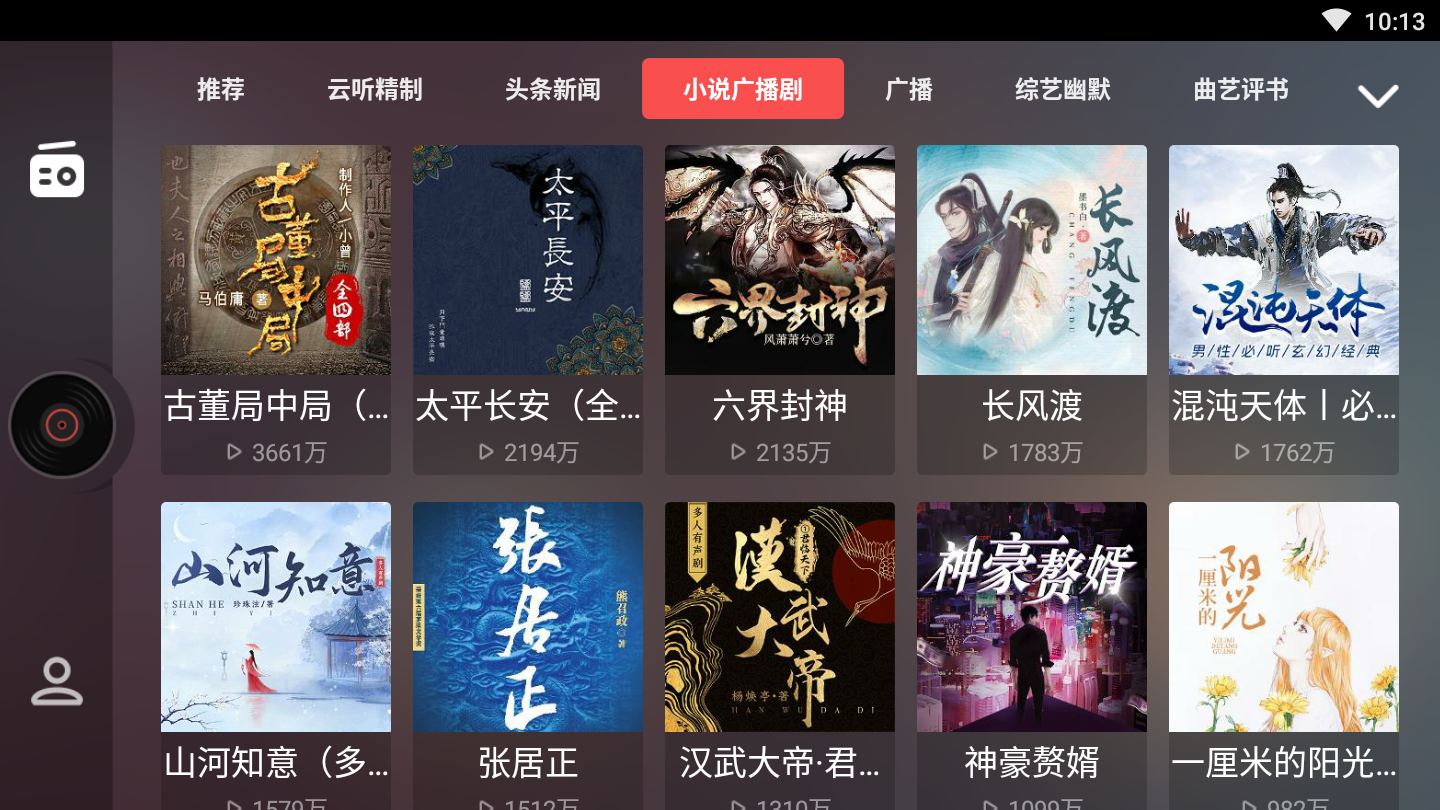The image size is (1440, 810).
Task: Open the 太平长安 audiobook
Action: click(528, 260)
